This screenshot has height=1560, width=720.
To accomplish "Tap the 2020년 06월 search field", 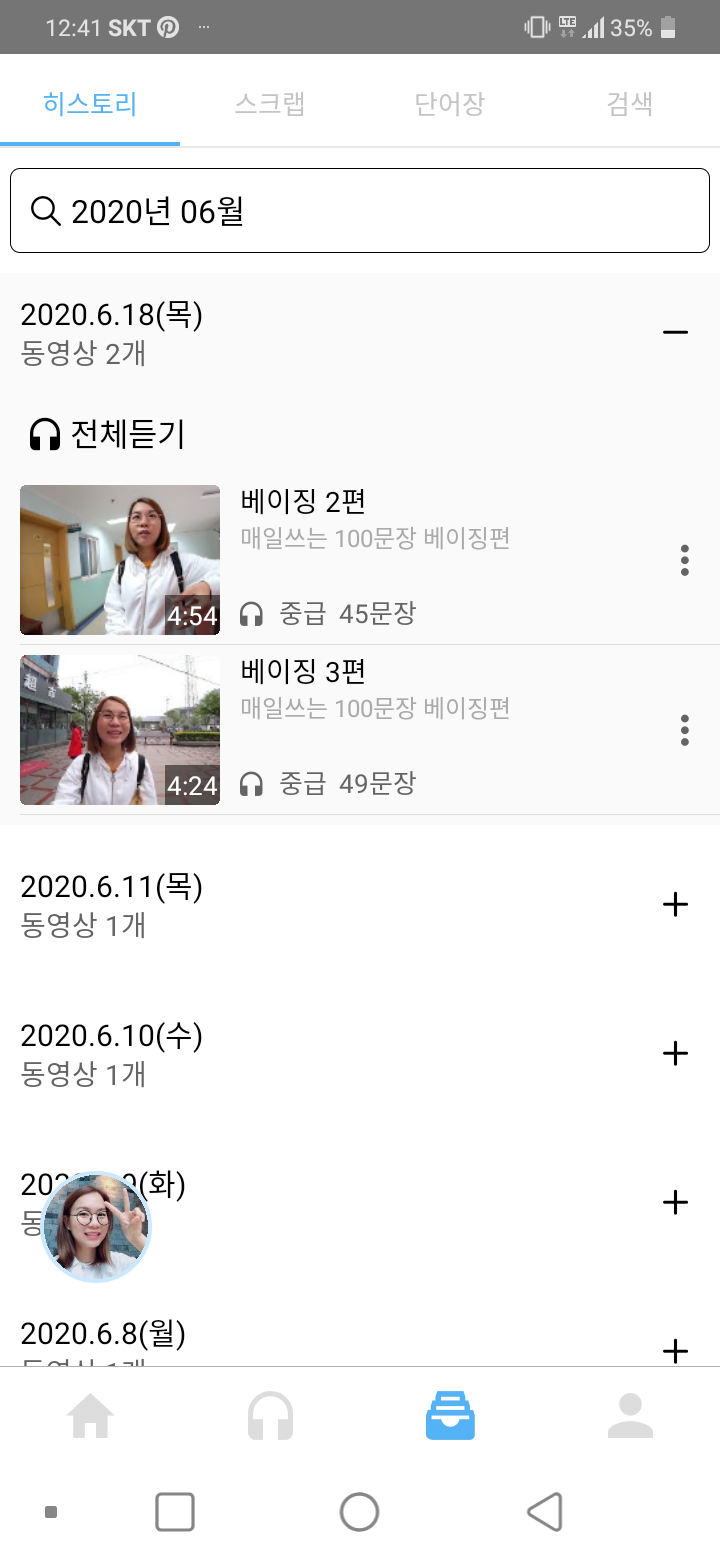I will (360, 211).
